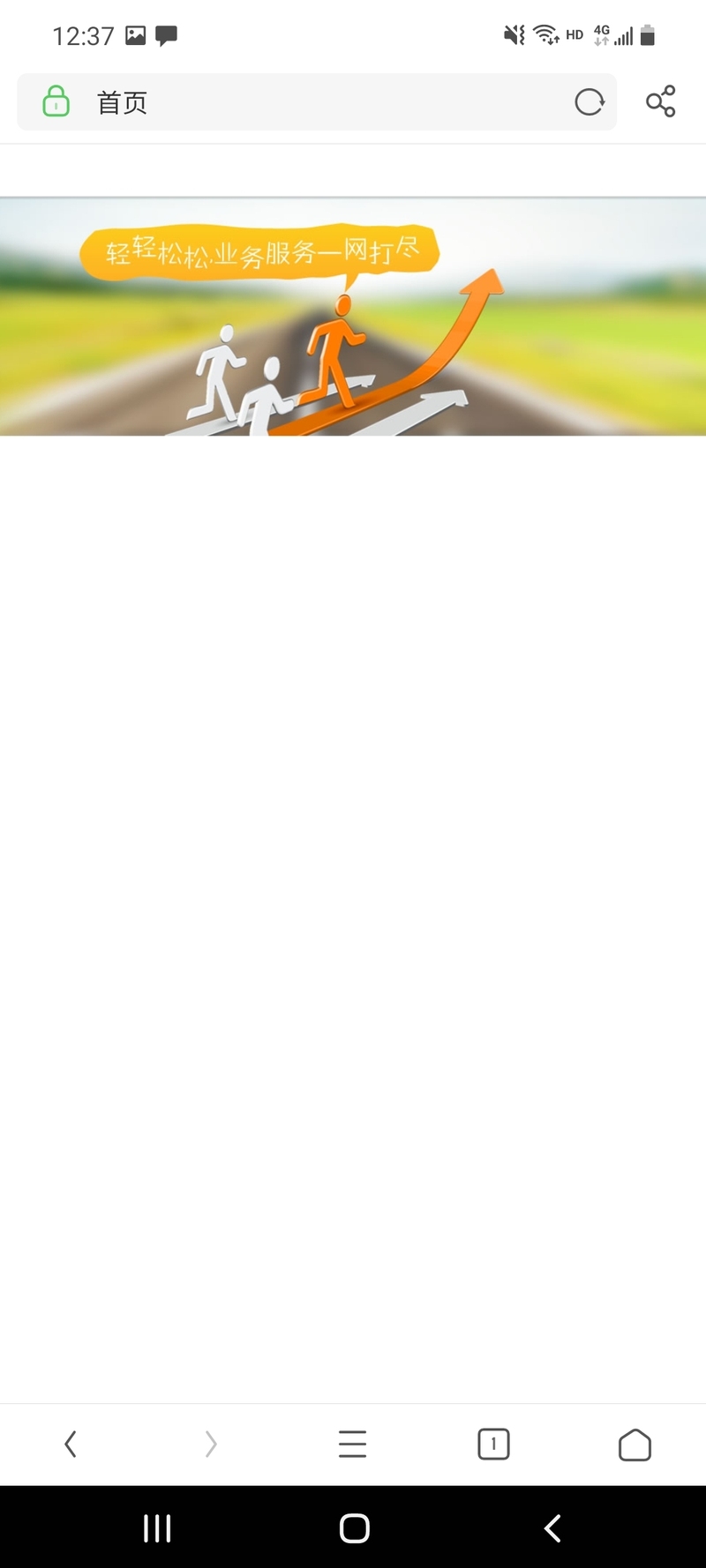
Task: Go to browser home page
Action: 635,1445
